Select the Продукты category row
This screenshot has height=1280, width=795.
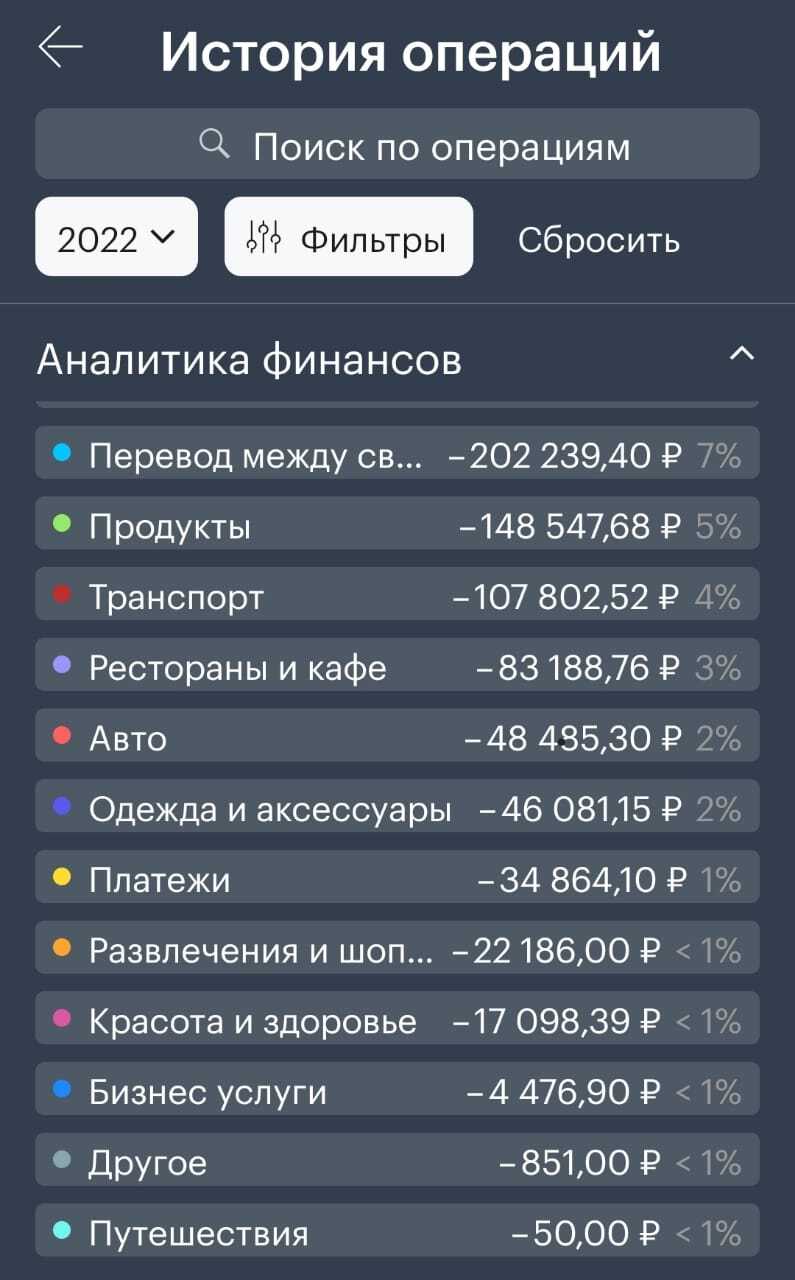point(397,527)
